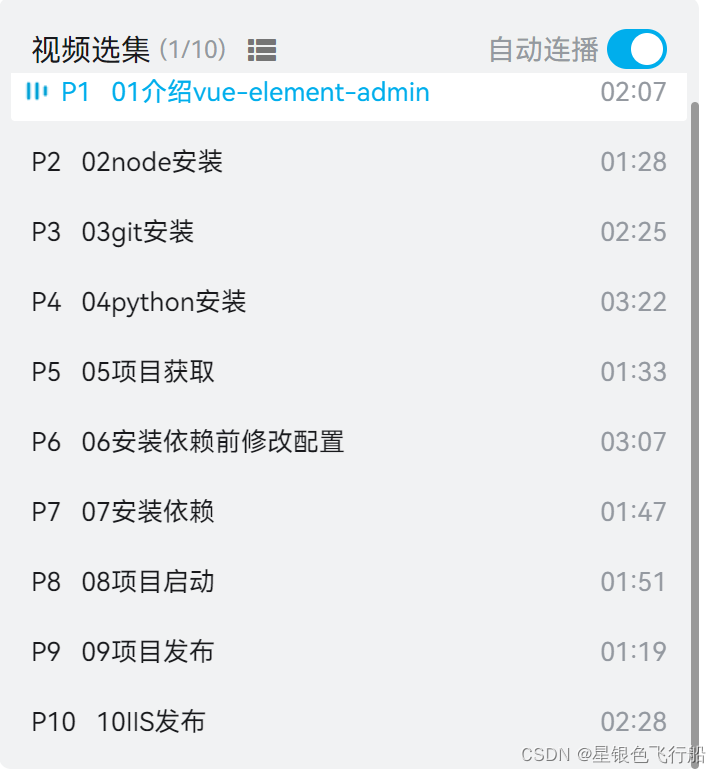Open episode P9 09项目发布
721x773 pixels.
pos(148,652)
